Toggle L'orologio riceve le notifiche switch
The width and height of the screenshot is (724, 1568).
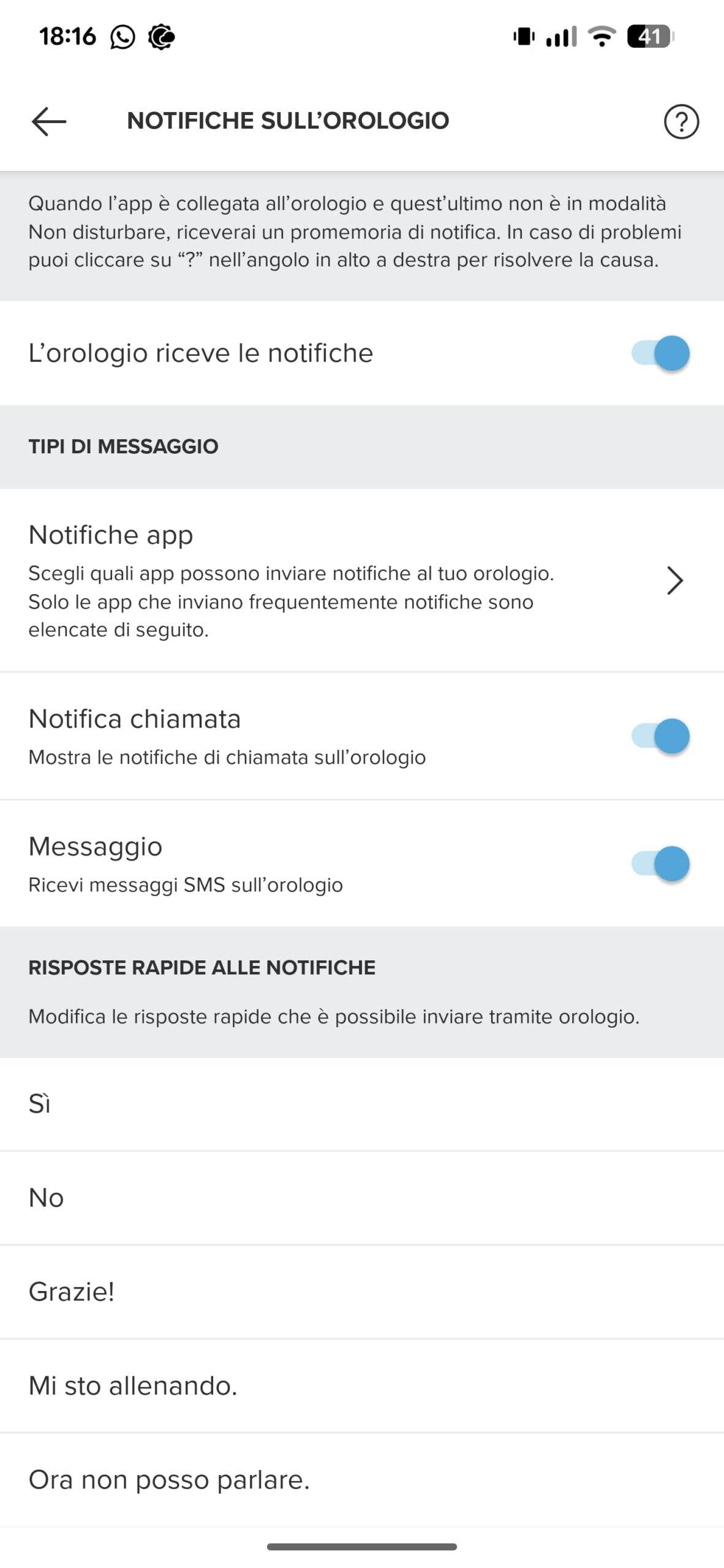pyautogui.click(x=660, y=353)
